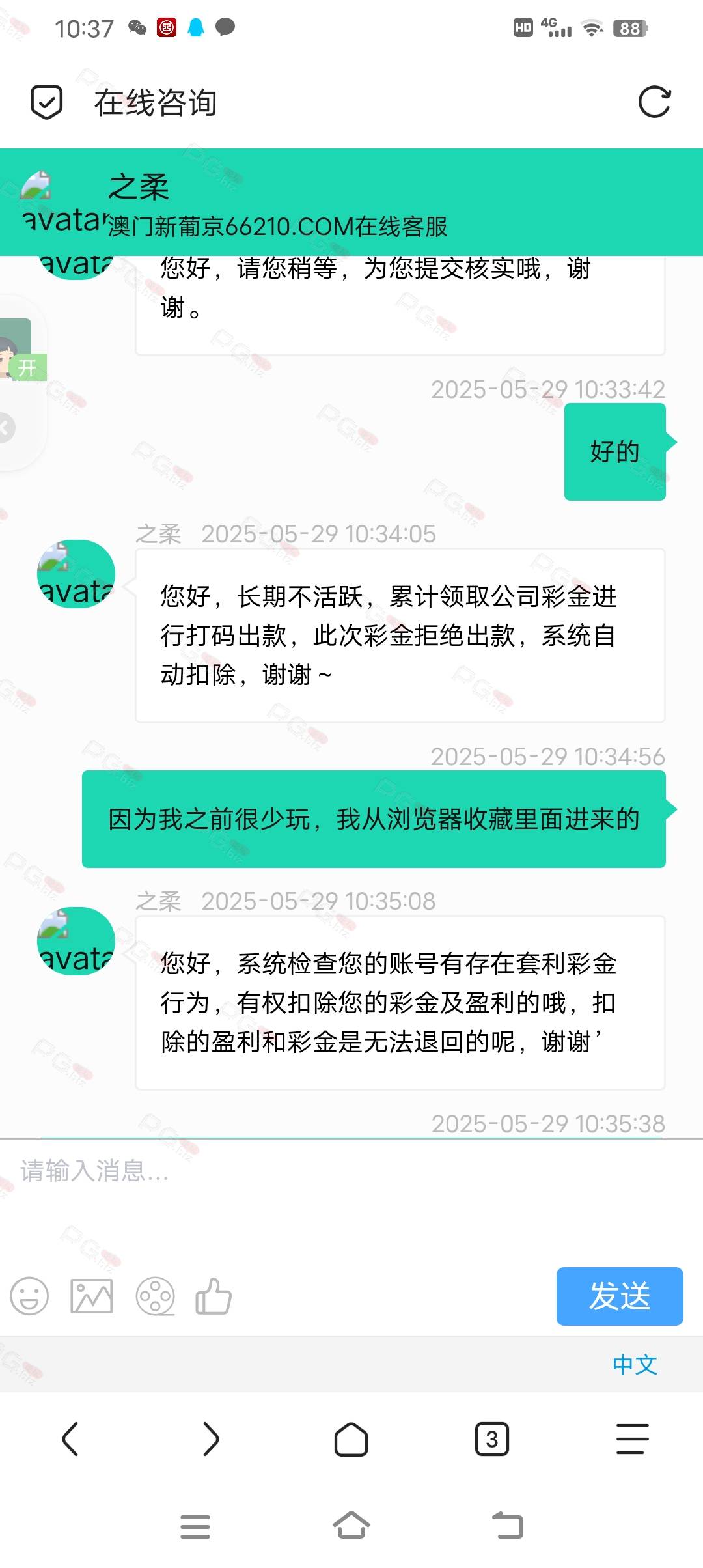703x1568 pixels.
Task: Tap the 发送 send button
Action: (x=620, y=1296)
